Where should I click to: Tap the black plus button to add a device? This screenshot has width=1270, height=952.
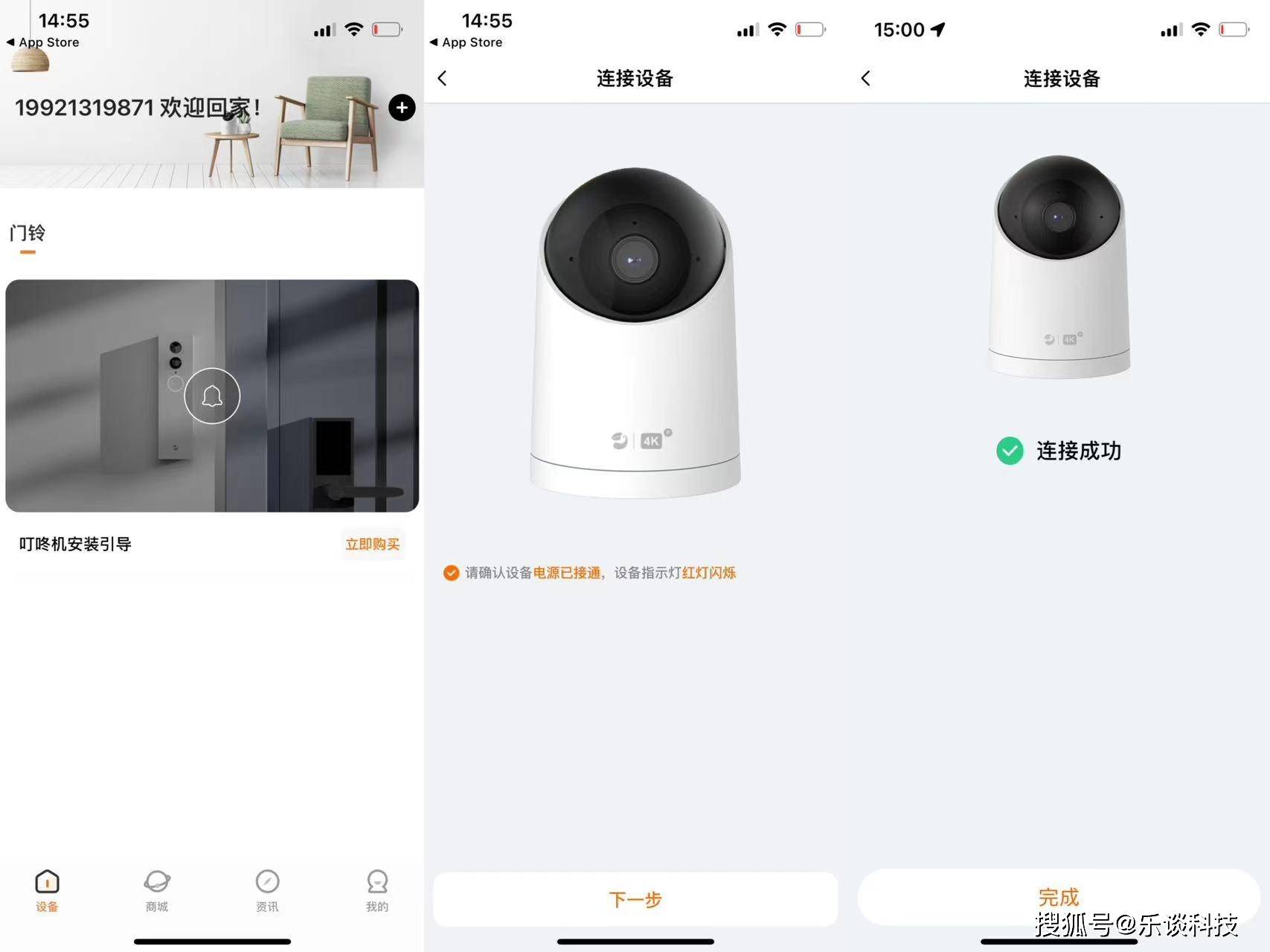(402, 108)
